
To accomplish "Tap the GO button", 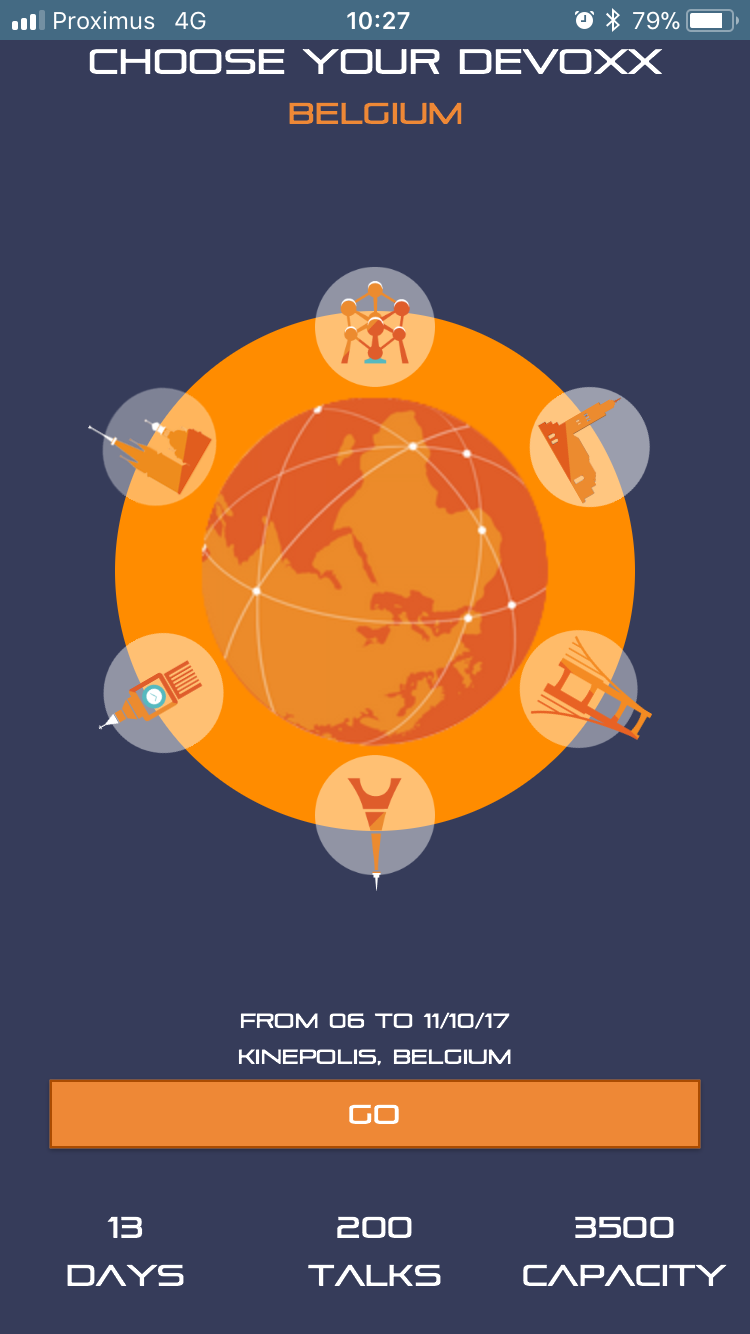I will [374, 1114].
